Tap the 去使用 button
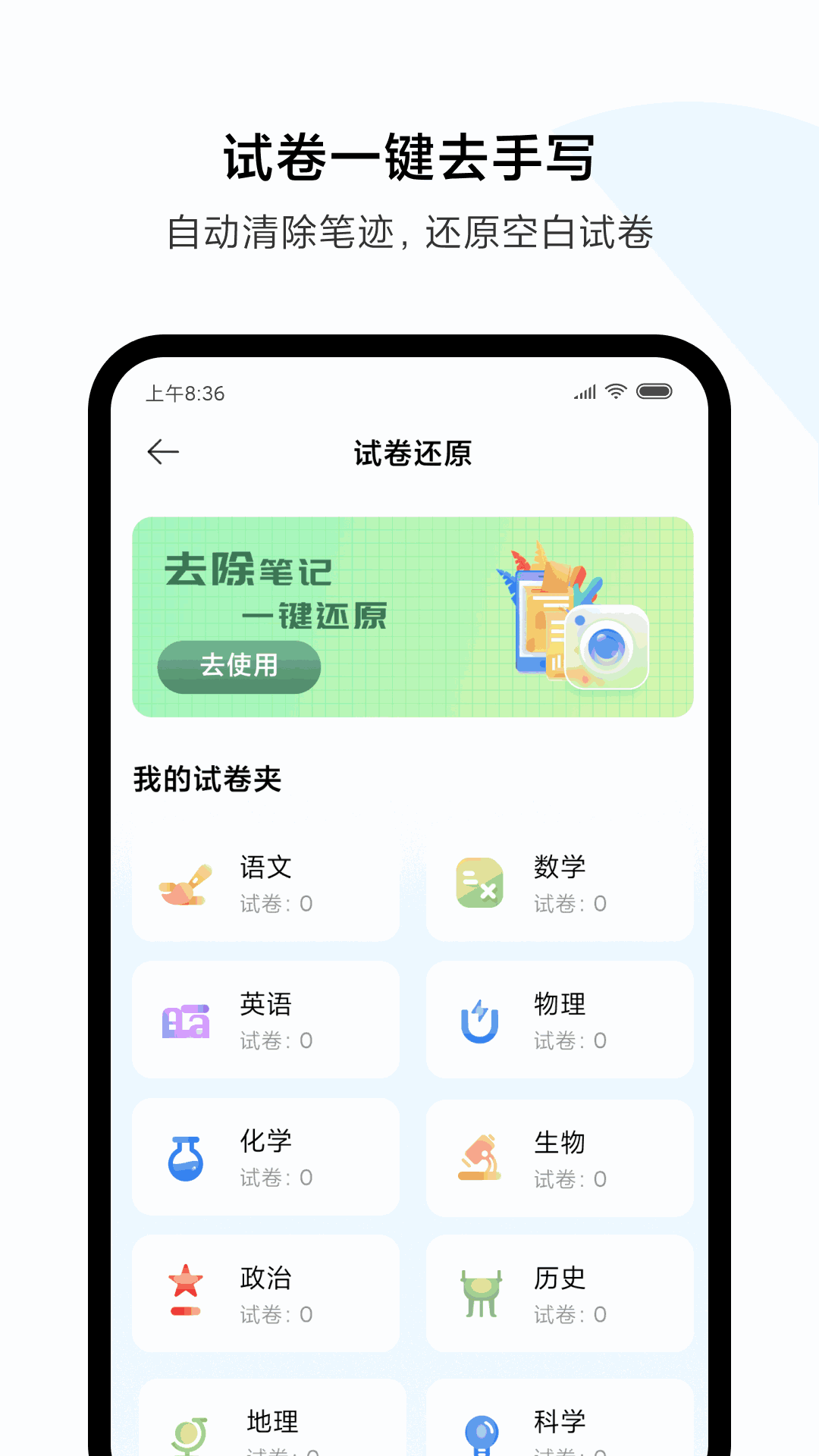 point(239,666)
